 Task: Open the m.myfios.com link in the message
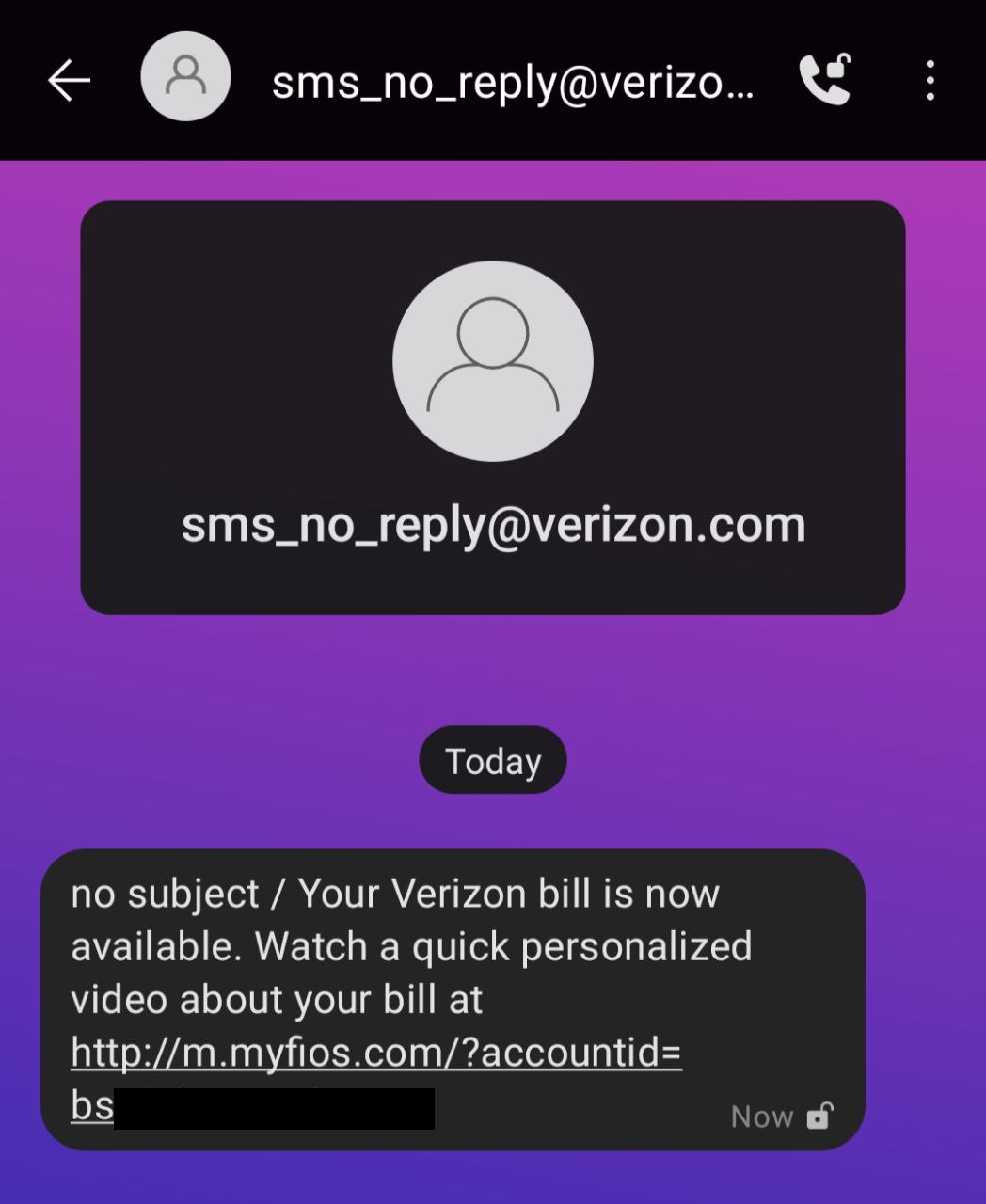pos(375,1053)
